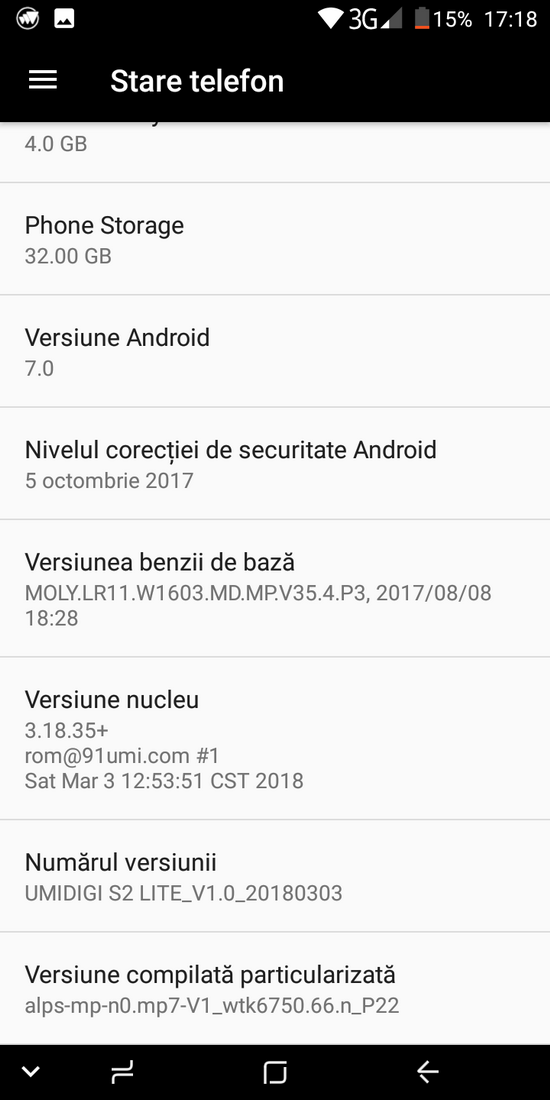Open the hamburger drawer menu
The height and width of the screenshot is (1100, 550).
click(x=43, y=81)
